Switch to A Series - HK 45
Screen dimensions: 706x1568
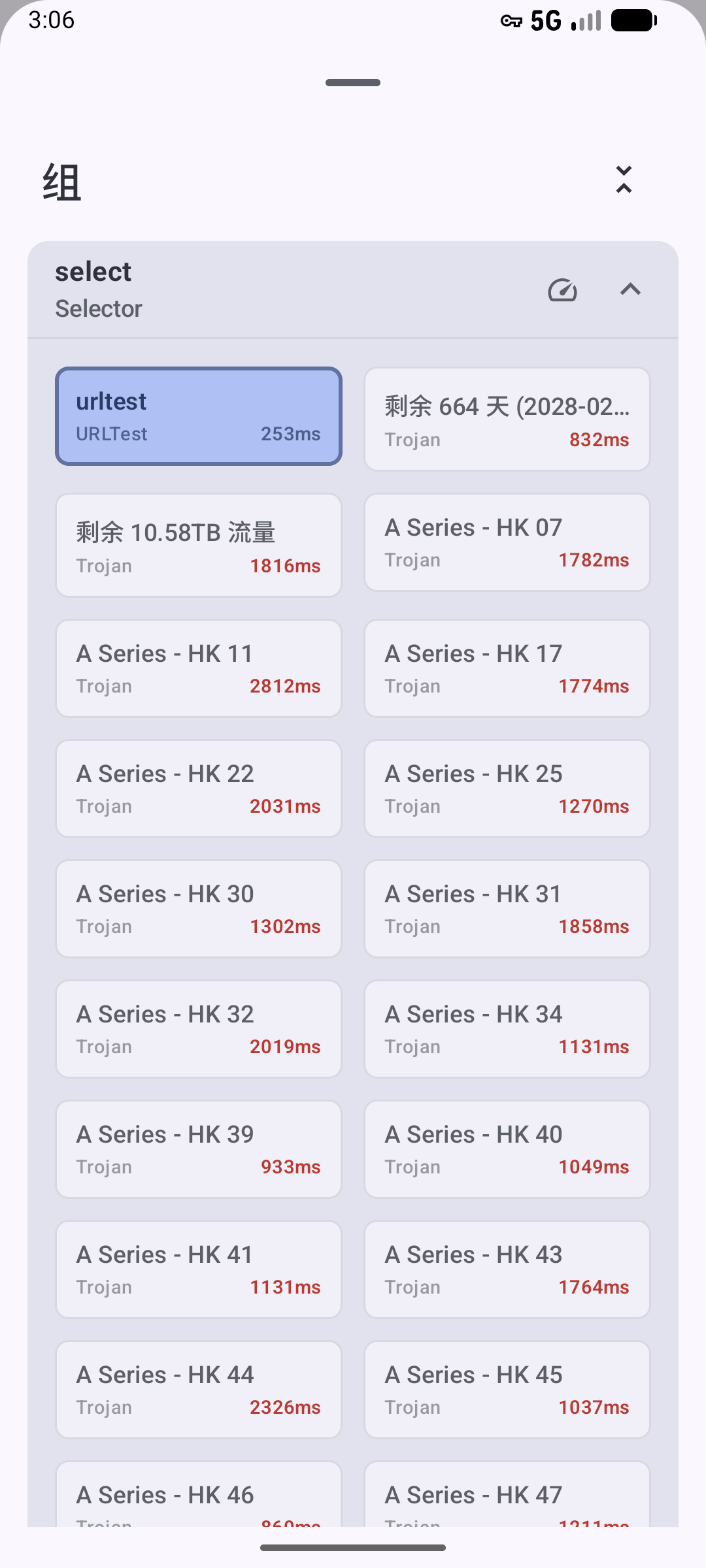pyautogui.click(x=507, y=1390)
